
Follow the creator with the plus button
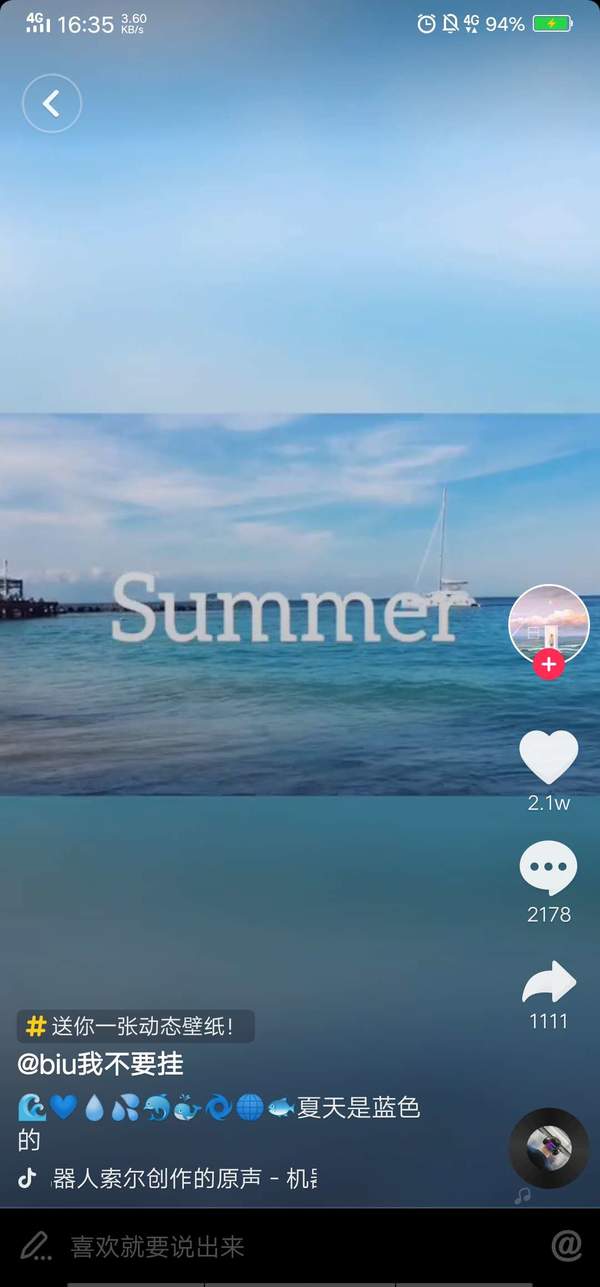point(549,664)
